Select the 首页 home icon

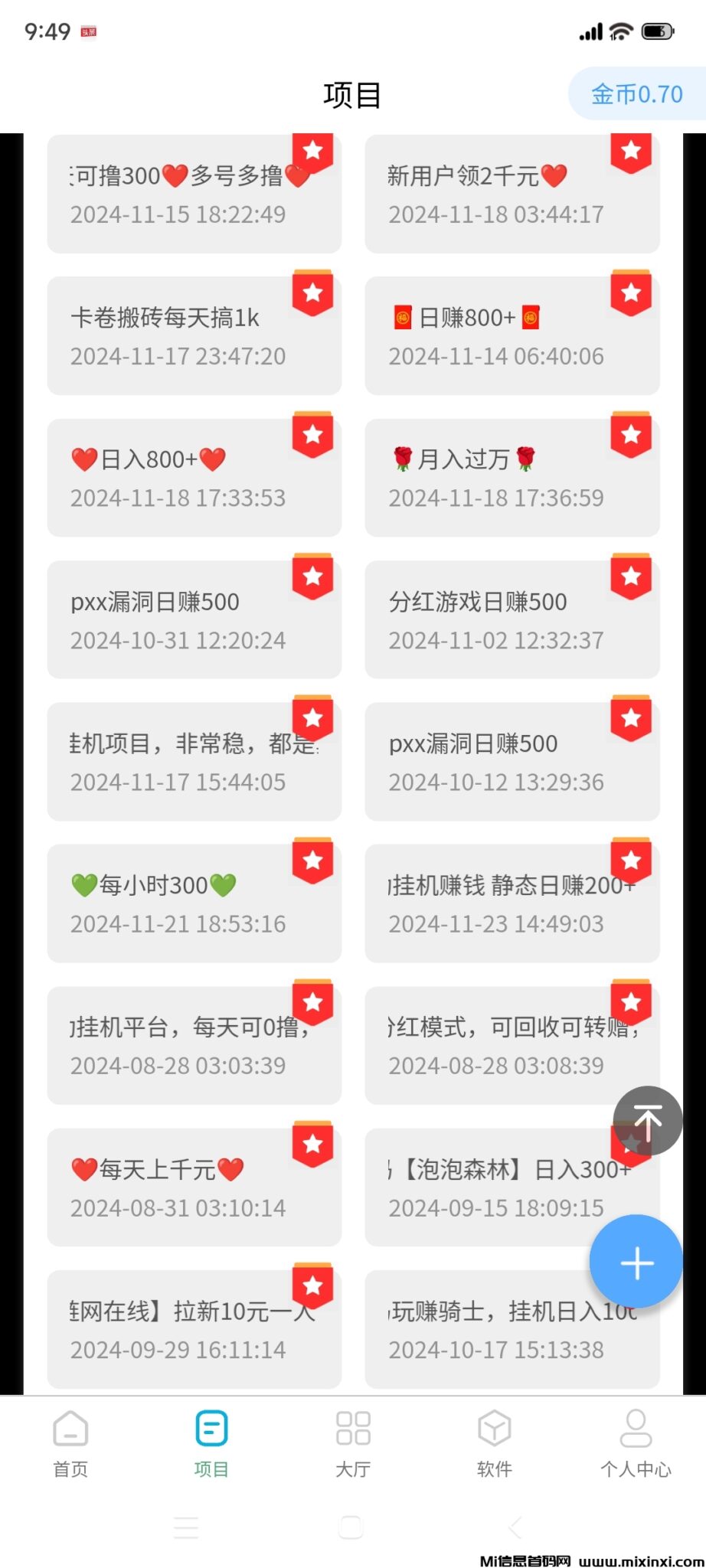click(70, 1428)
